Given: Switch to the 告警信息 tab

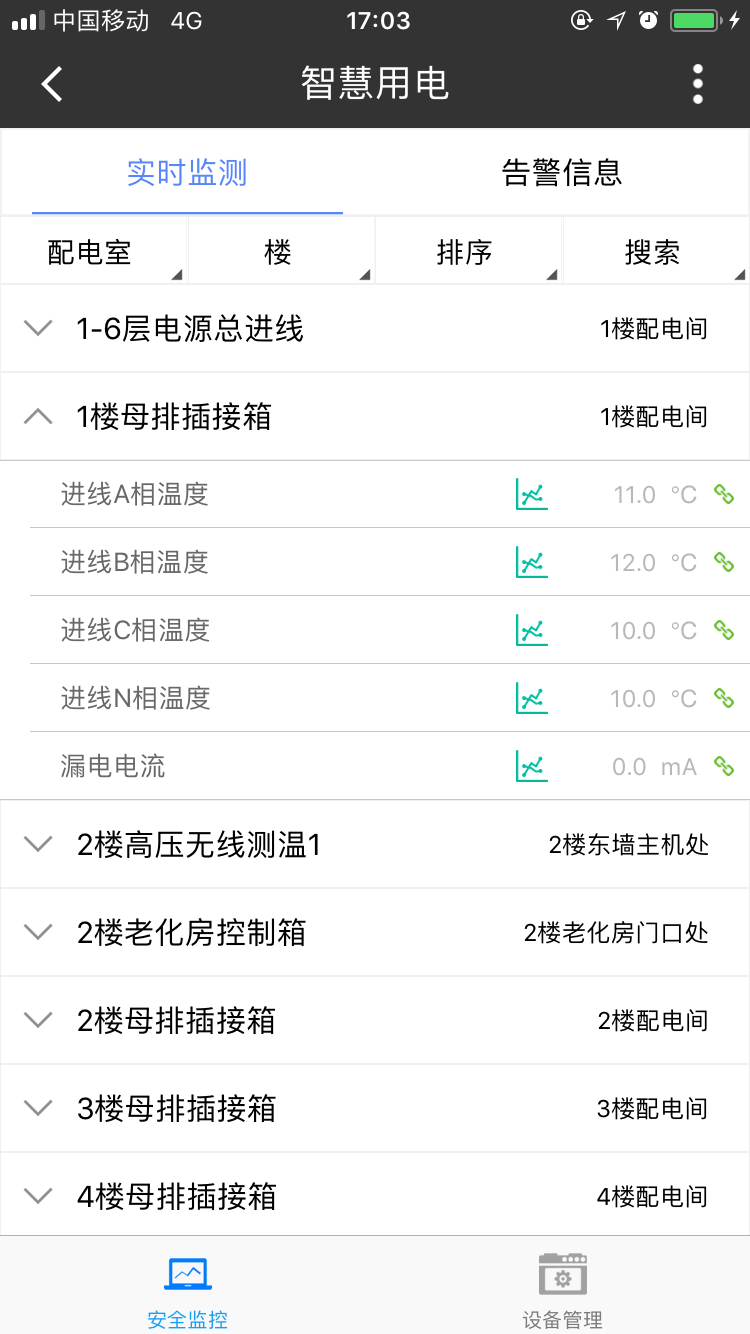Looking at the screenshot, I should click(561, 173).
